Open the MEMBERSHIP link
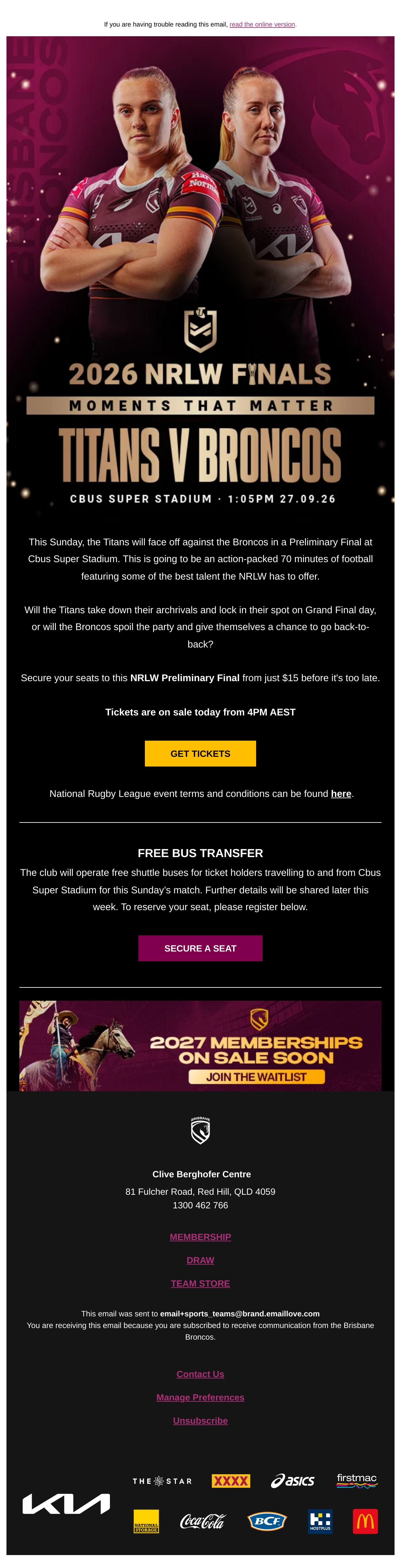The width and height of the screenshot is (401, 1568). coord(200,1237)
